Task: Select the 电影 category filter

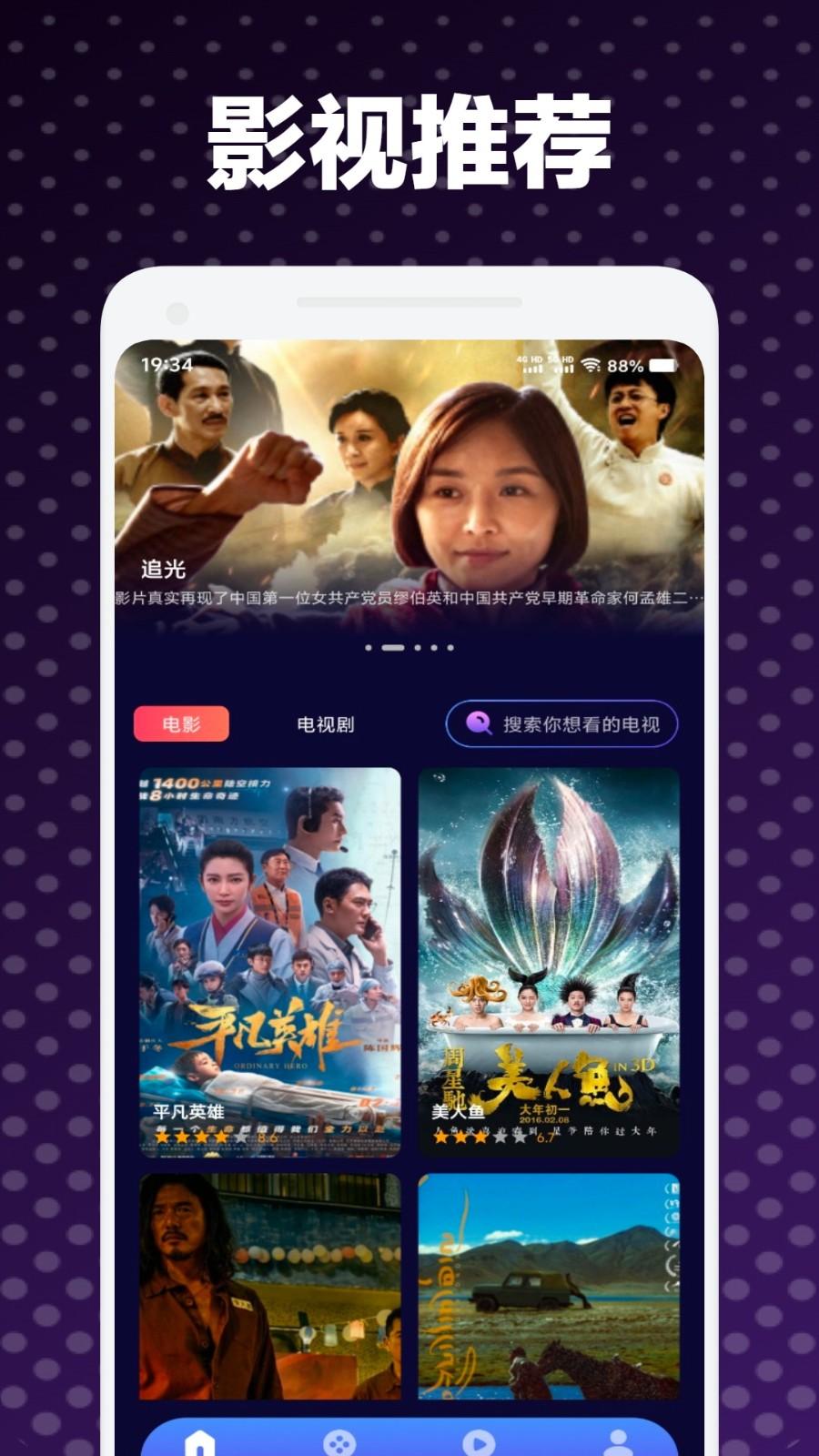Action: (x=182, y=724)
